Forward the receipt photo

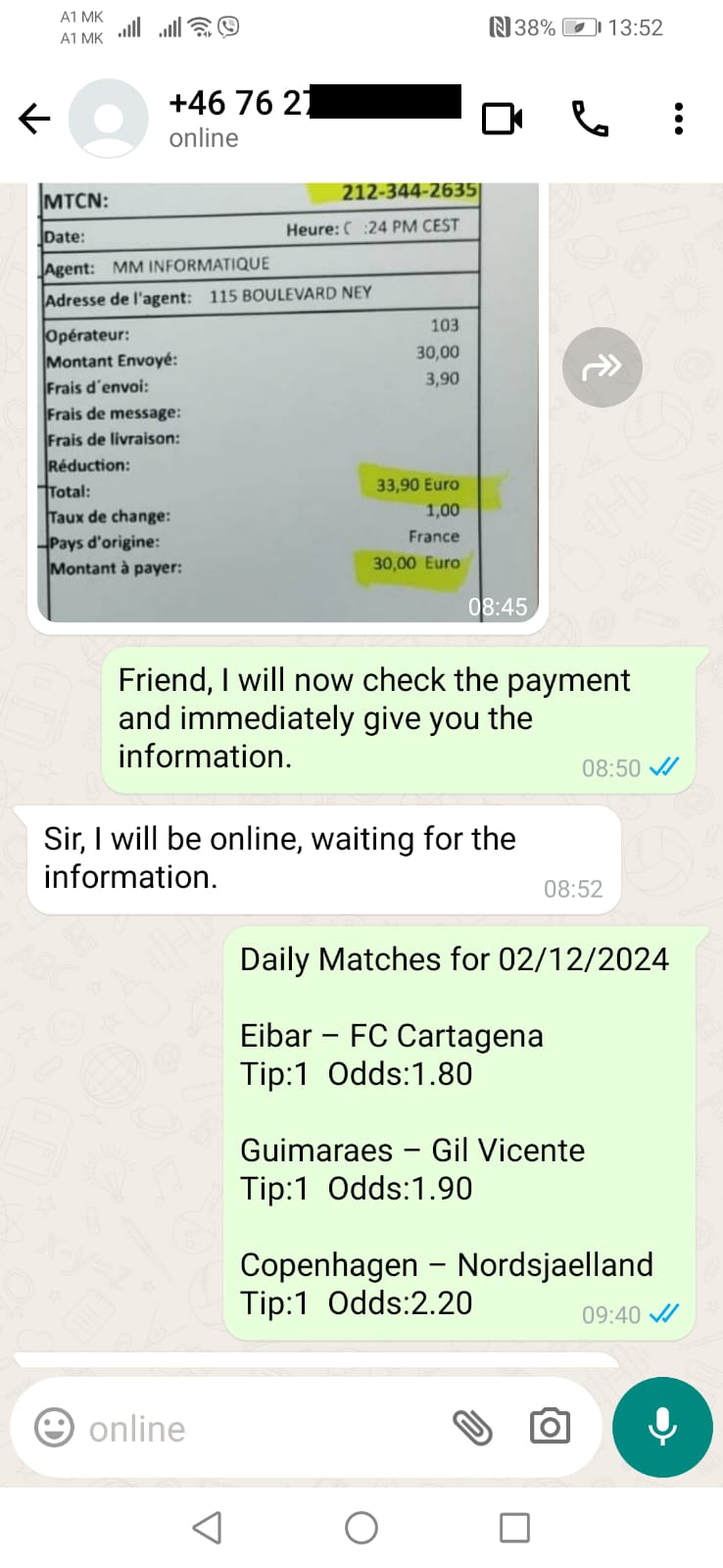coord(602,367)
